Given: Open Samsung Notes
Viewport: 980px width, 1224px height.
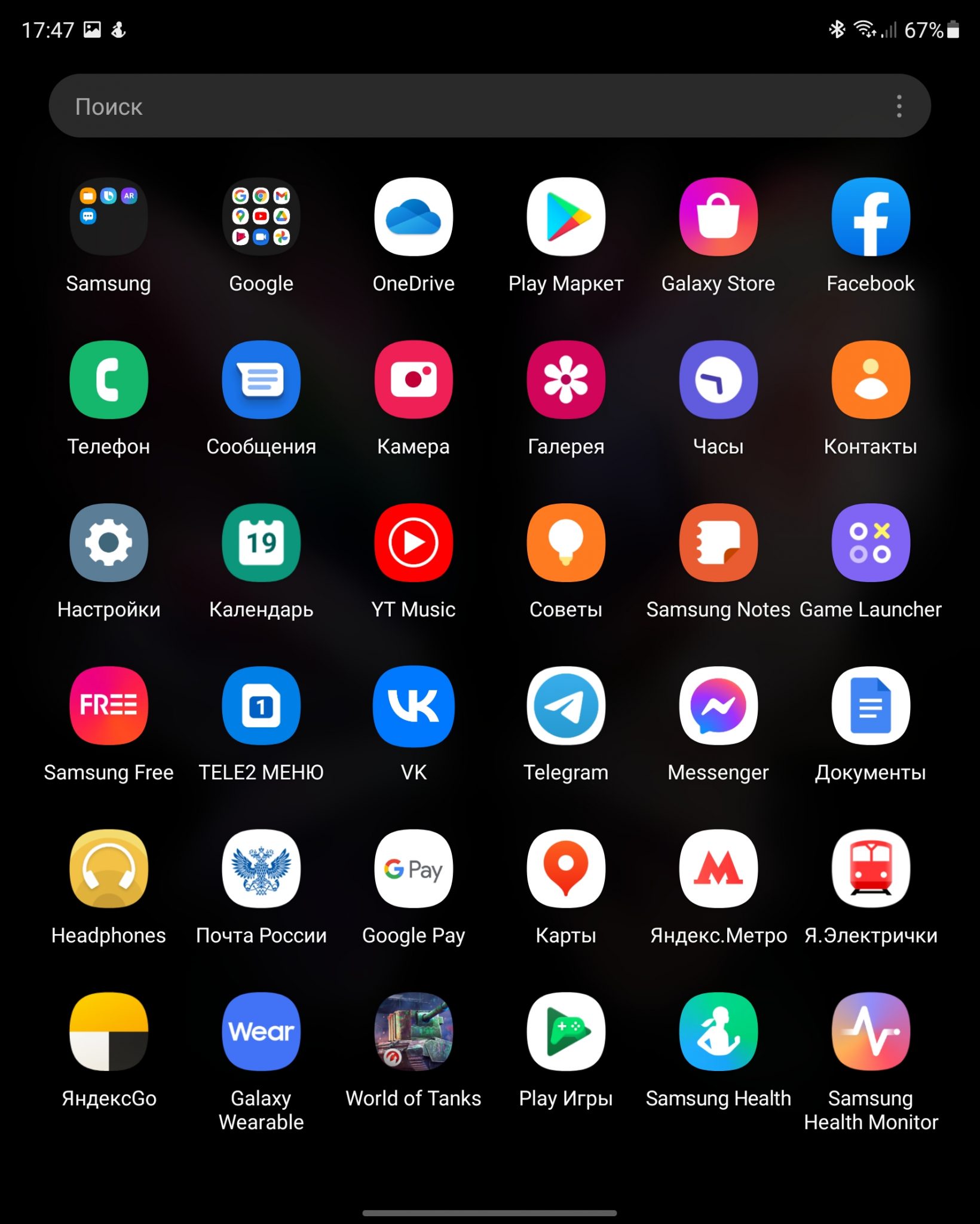Looking at the screenshot, I should click(x=718, y=543).
